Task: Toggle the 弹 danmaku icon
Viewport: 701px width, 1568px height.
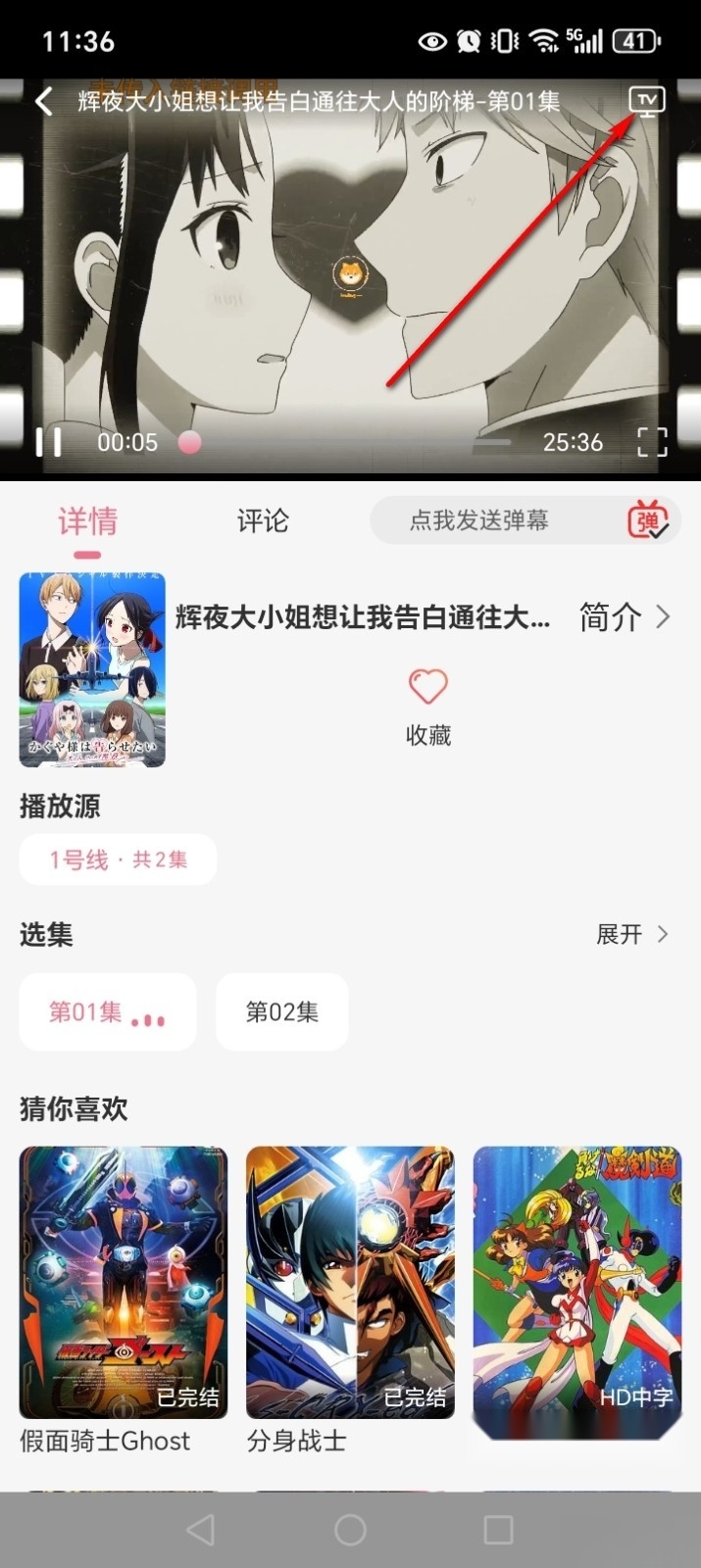Action: pos(648,520)
